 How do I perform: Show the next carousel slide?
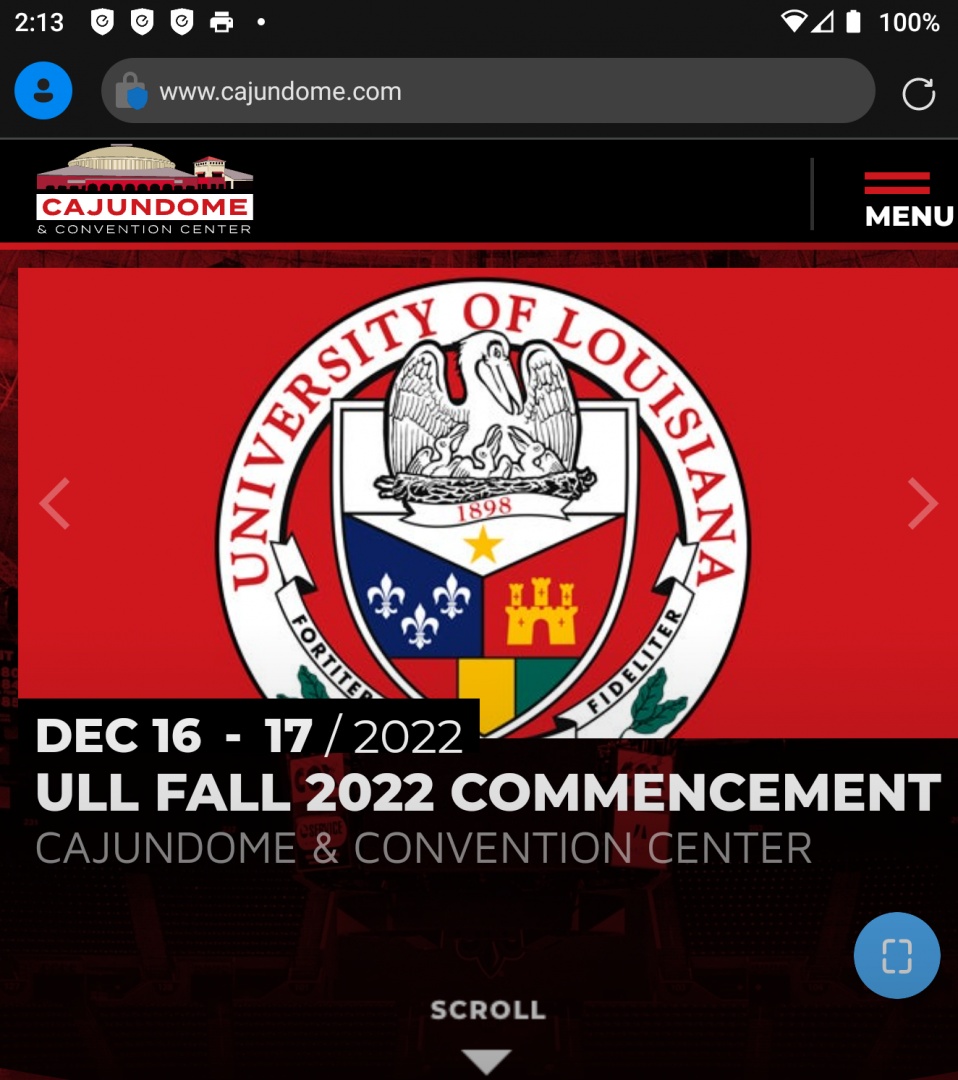click(x=921, y=503)
